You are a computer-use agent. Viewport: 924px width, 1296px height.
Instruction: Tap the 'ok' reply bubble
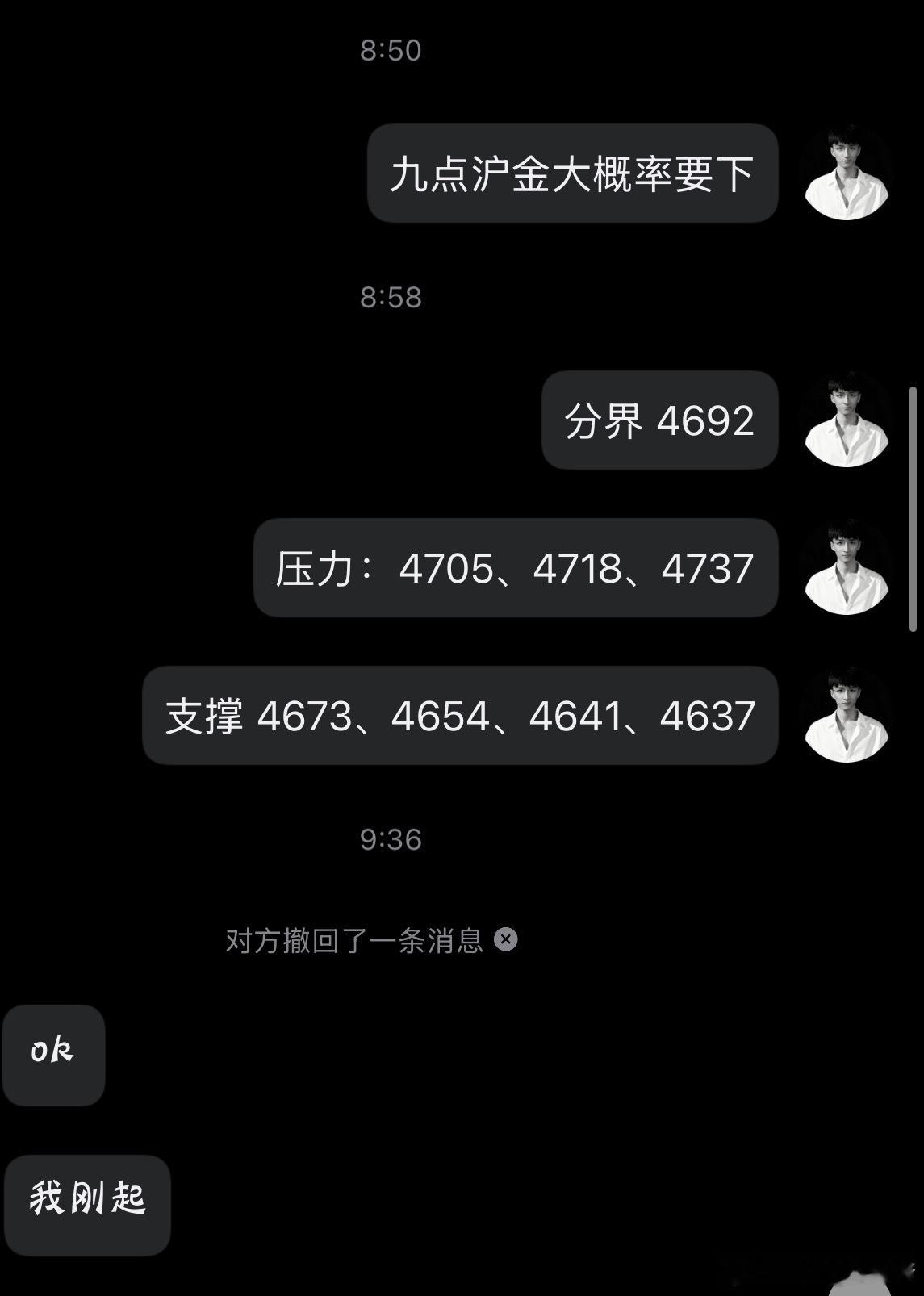point(53,1055)
